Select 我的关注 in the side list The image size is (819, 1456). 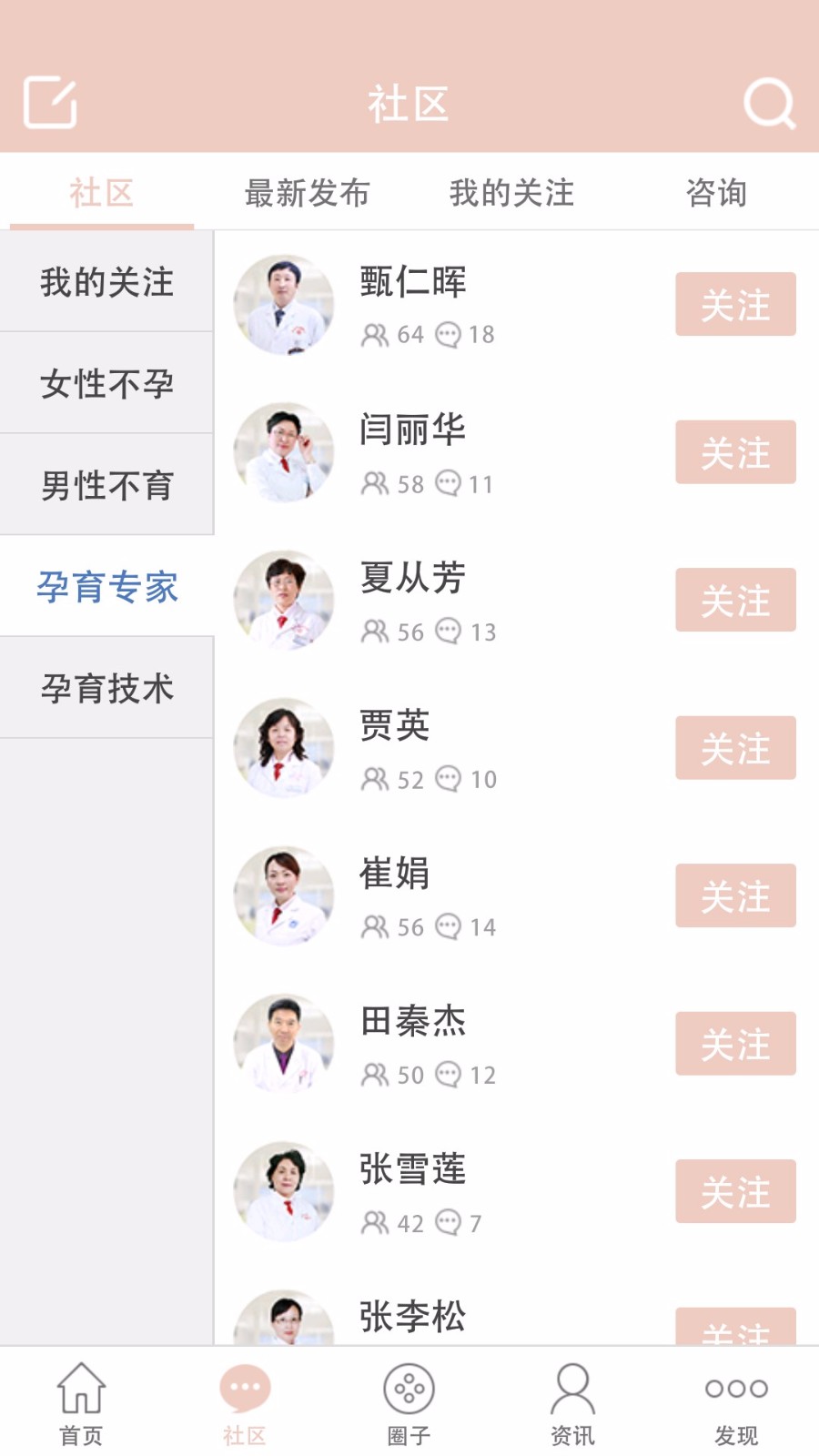106,282
